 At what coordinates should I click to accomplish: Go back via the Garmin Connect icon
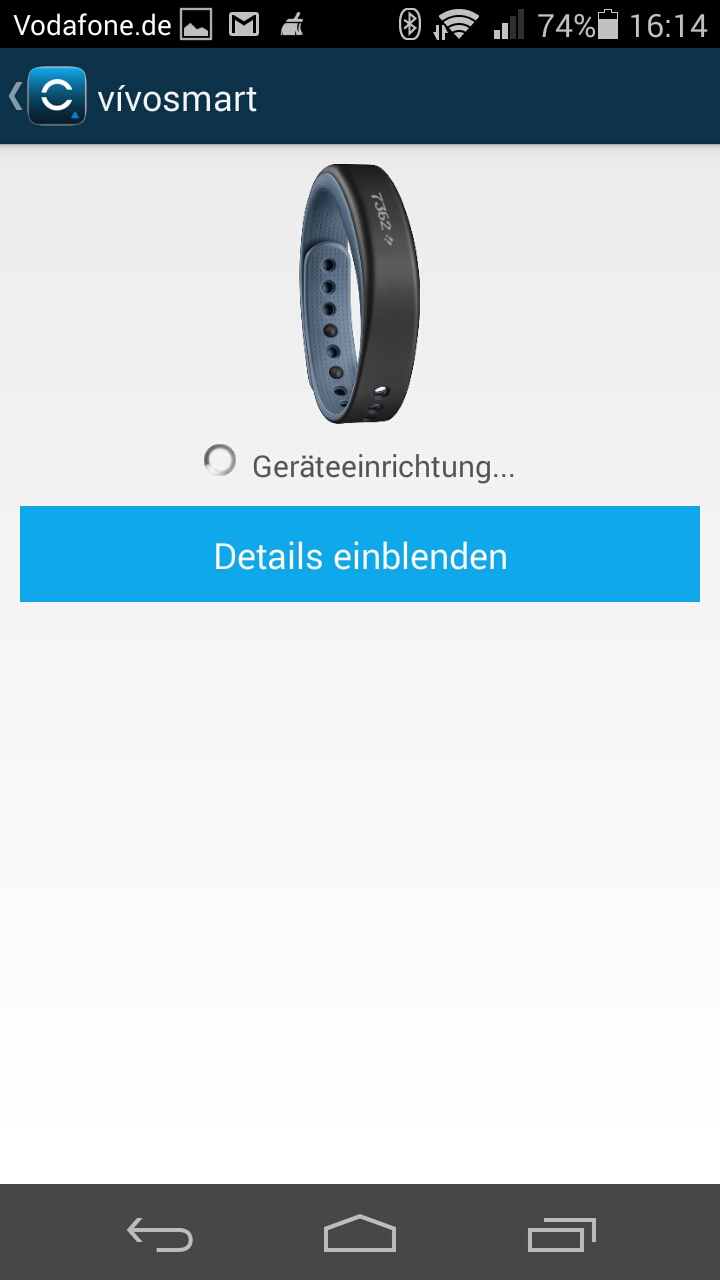tap(55, 96)
